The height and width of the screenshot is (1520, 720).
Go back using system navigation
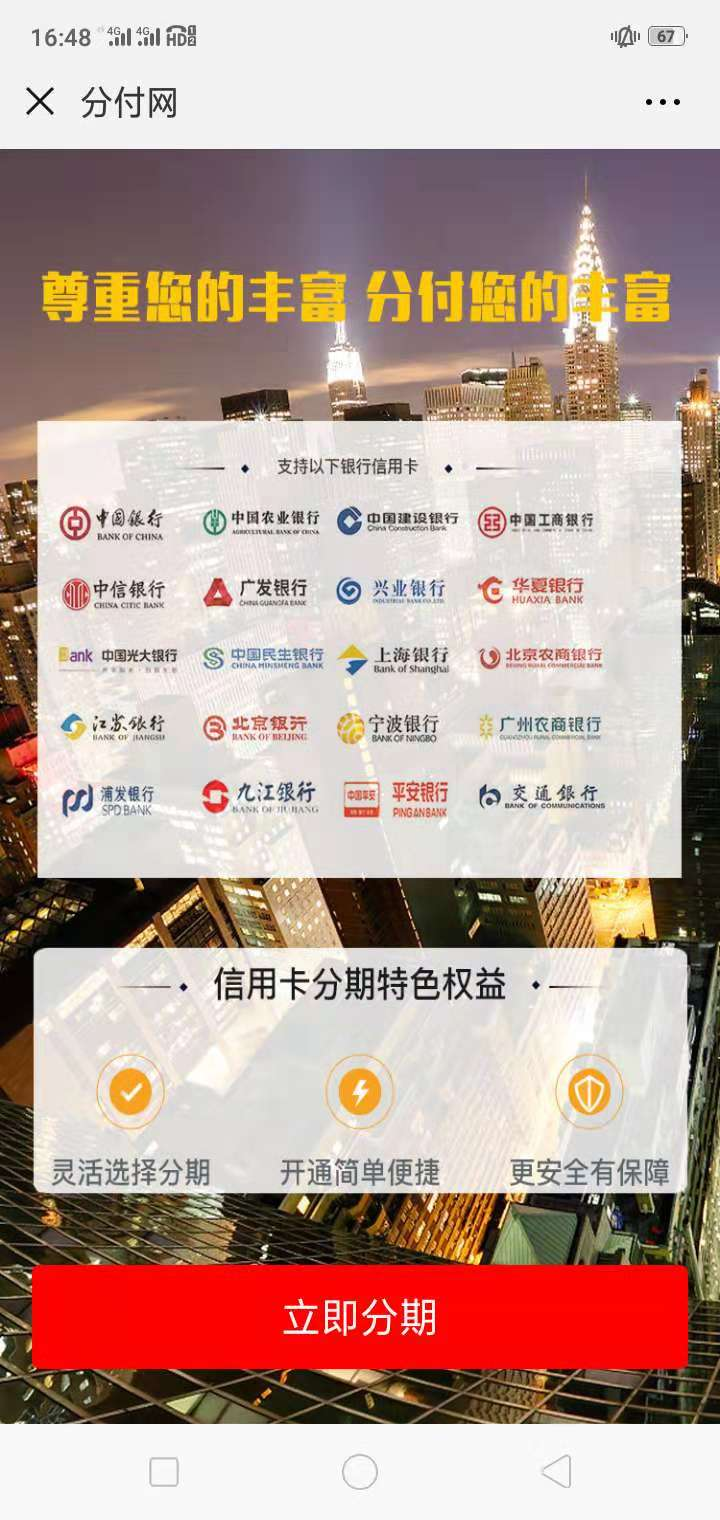click(x=556, y=1471)
